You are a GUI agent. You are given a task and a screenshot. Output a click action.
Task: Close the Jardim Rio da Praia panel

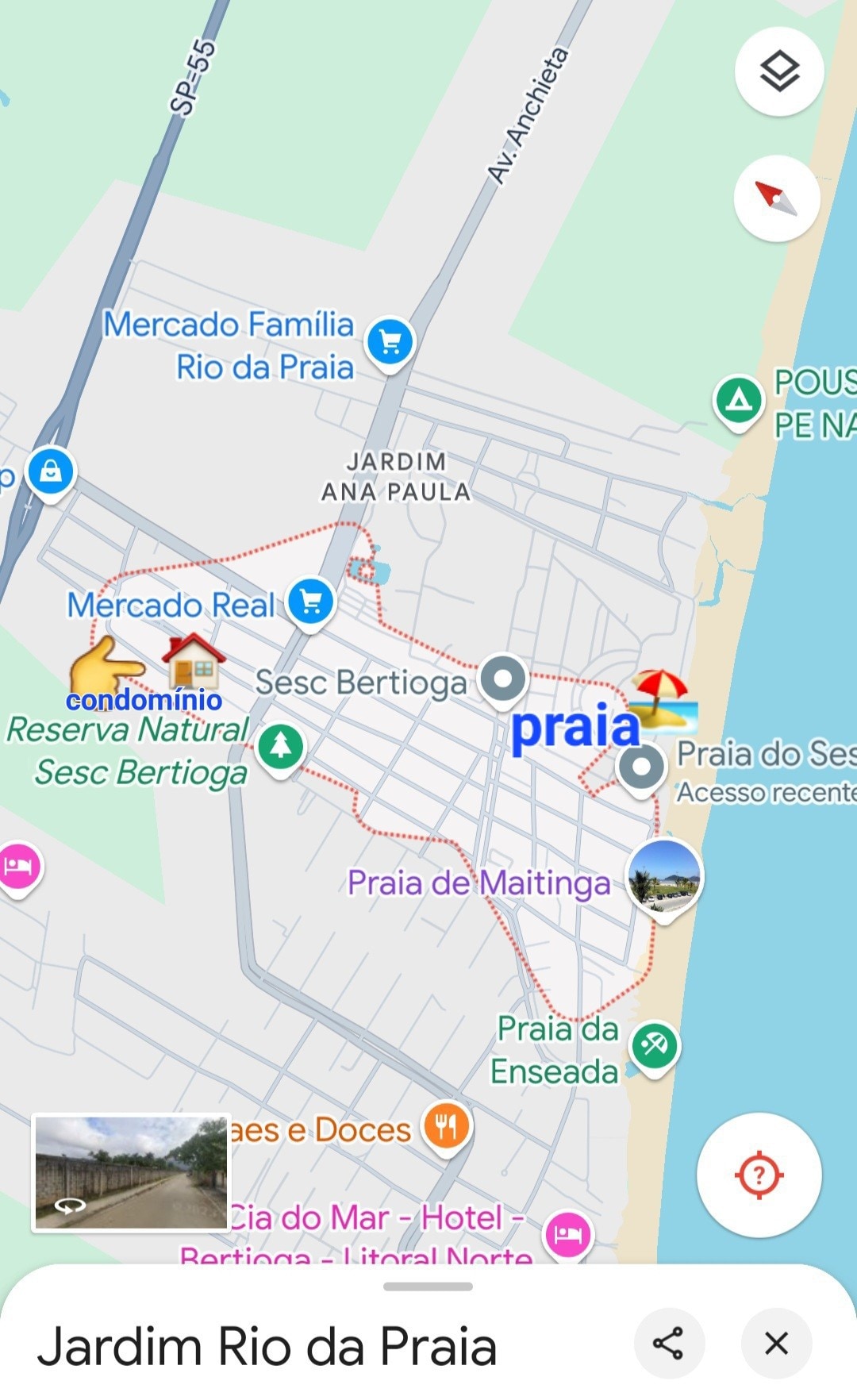(776, 1343)
